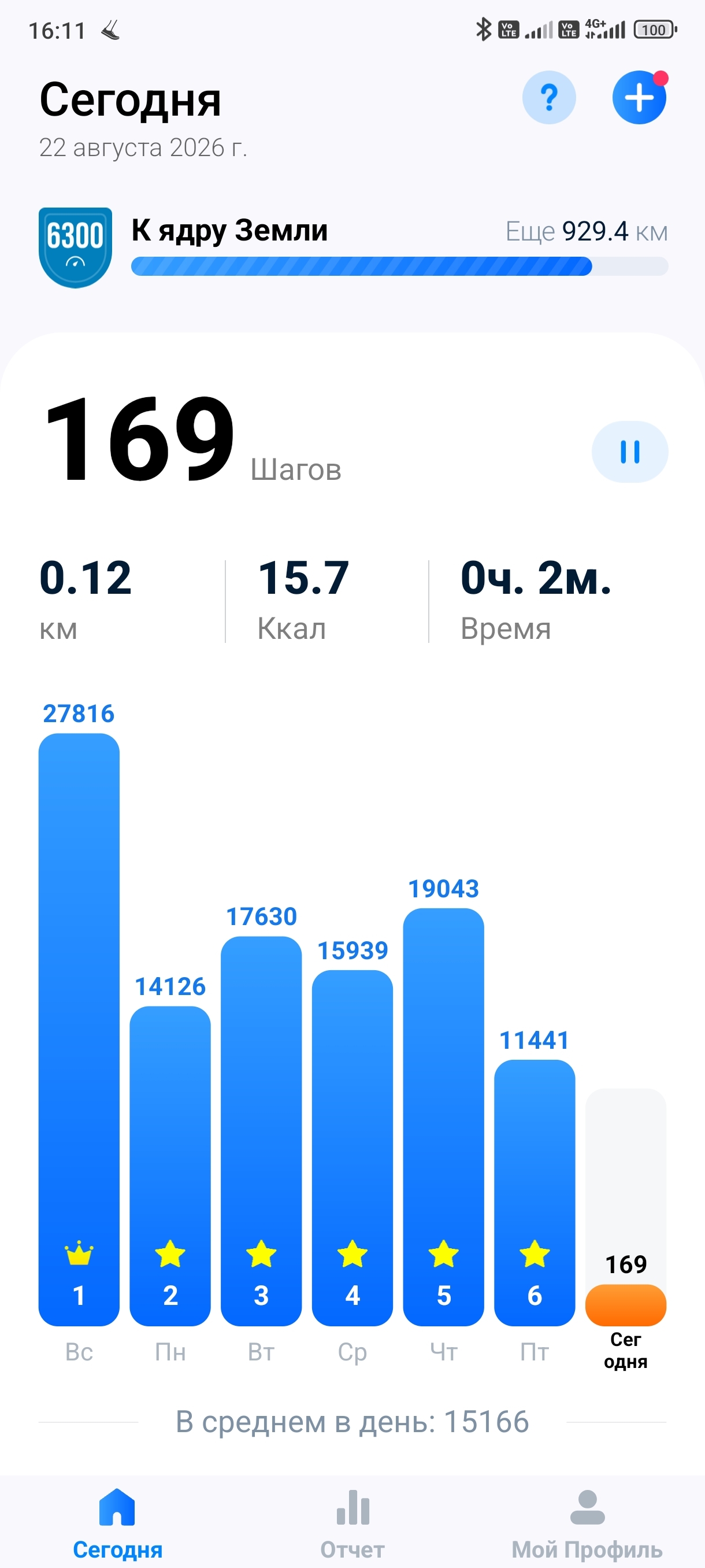Select the Ср bar with 15939 steps

[352, 1148]
